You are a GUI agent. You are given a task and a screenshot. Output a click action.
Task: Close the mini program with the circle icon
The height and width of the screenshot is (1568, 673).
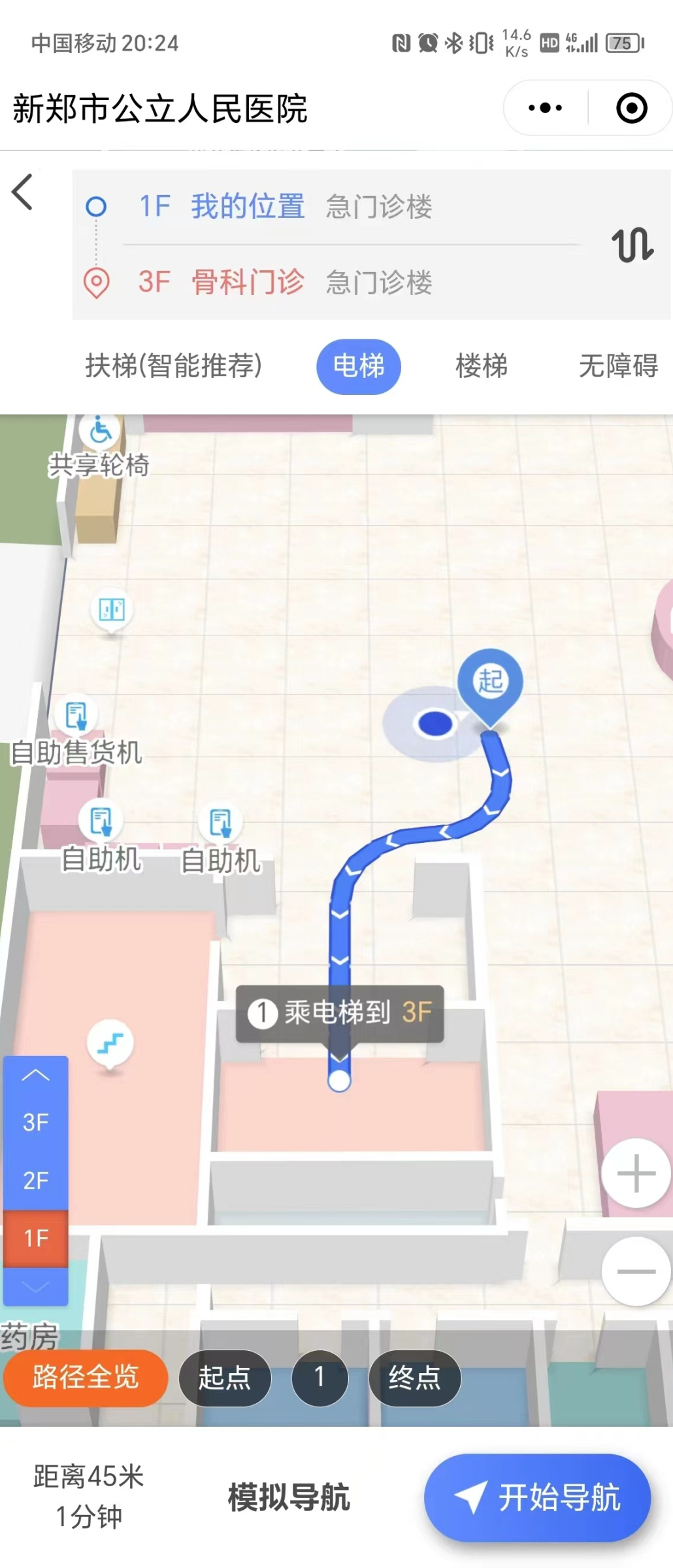pos(631,108)
